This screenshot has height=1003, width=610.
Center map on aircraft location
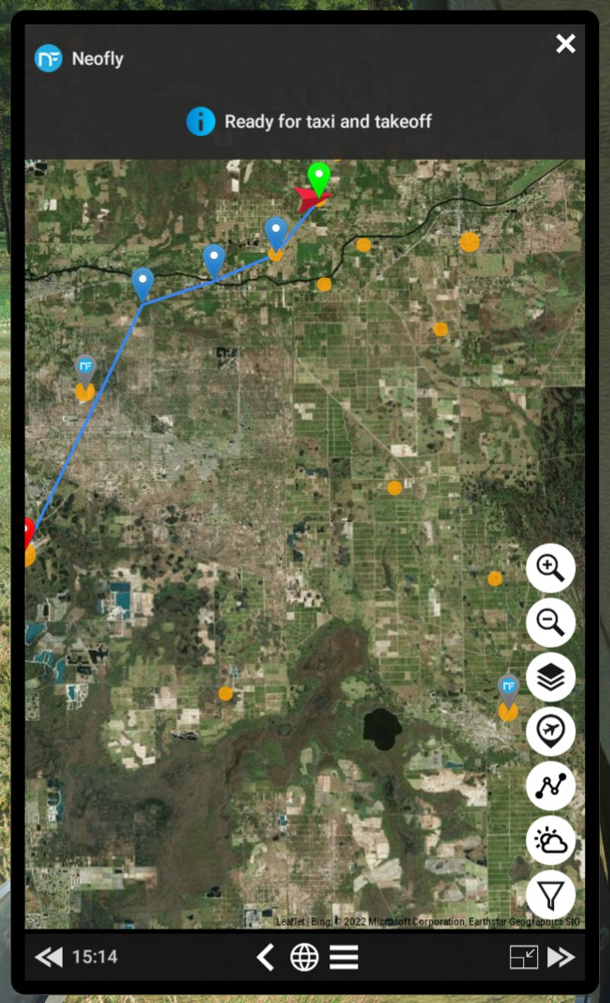point(551,731)
